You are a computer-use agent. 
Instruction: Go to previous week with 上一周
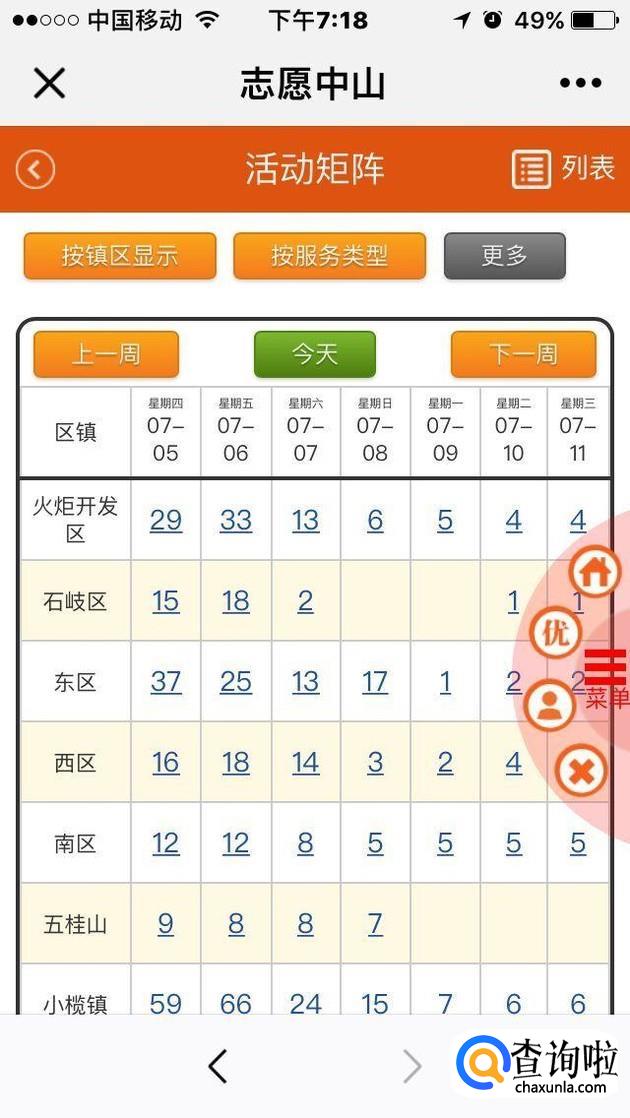click(106, 354)
